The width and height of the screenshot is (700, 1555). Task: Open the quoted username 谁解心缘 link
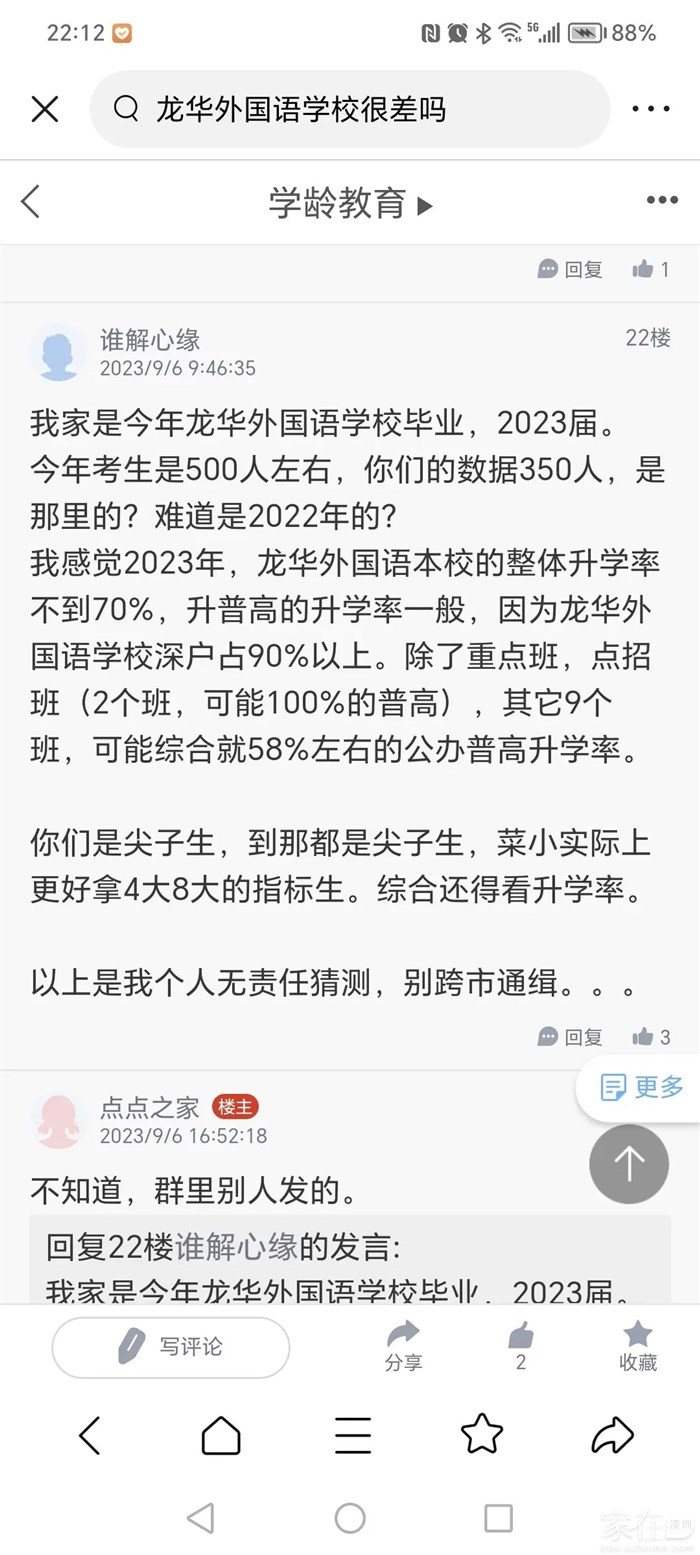[236, 1248]
